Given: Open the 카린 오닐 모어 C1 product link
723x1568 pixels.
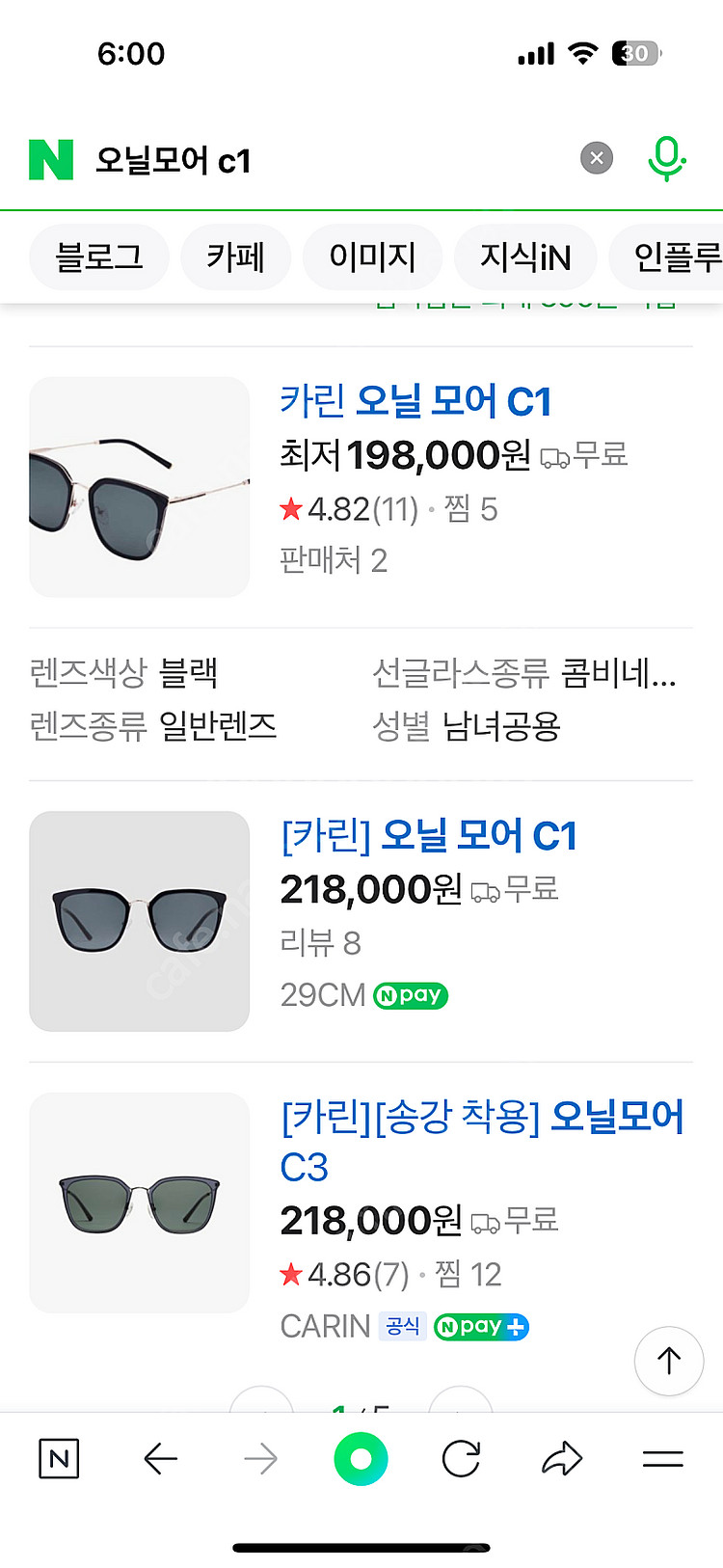Looking at the screenshot, I should [x=415, y=400].
